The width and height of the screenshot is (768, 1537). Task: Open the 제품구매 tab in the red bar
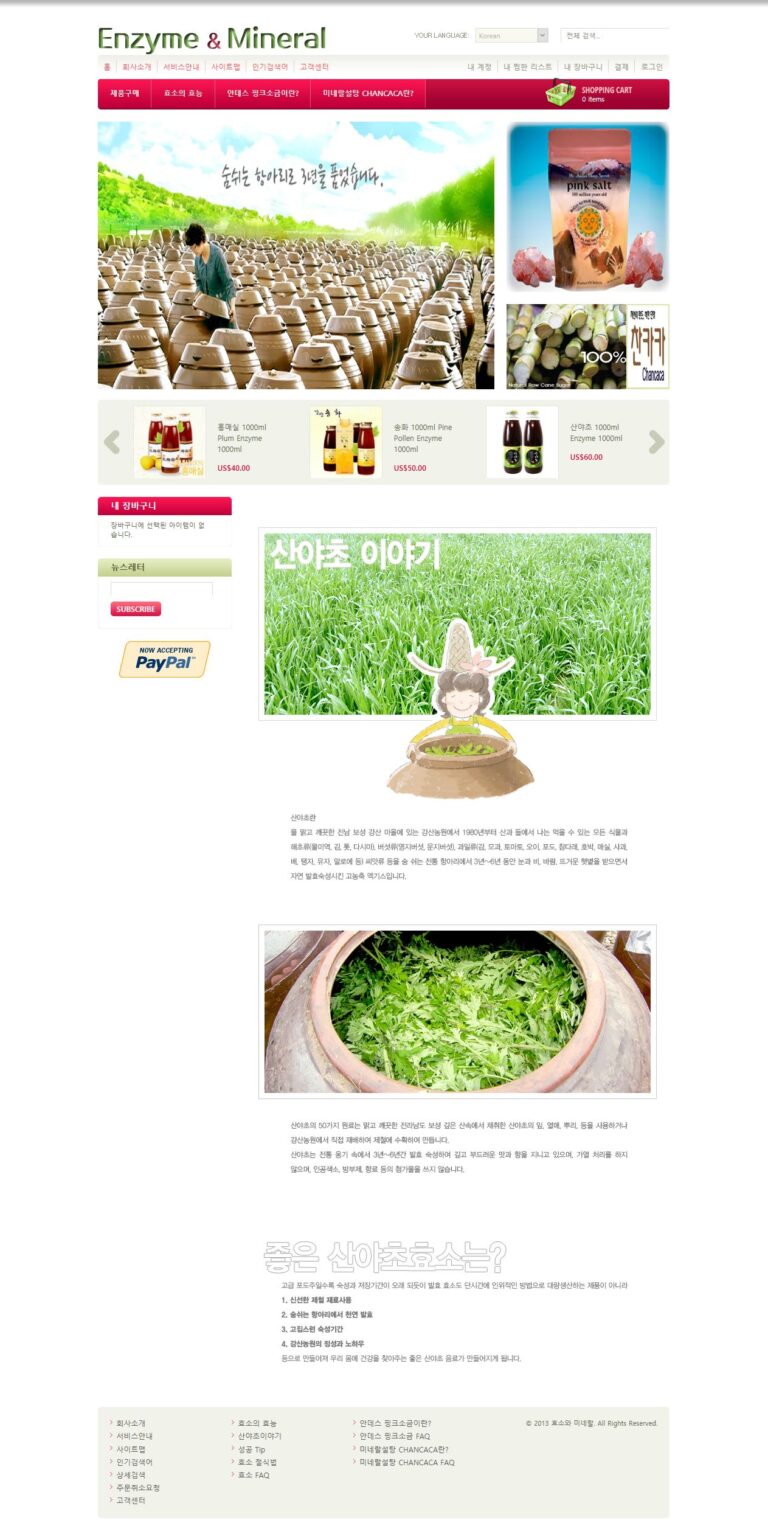coord(125,94)
